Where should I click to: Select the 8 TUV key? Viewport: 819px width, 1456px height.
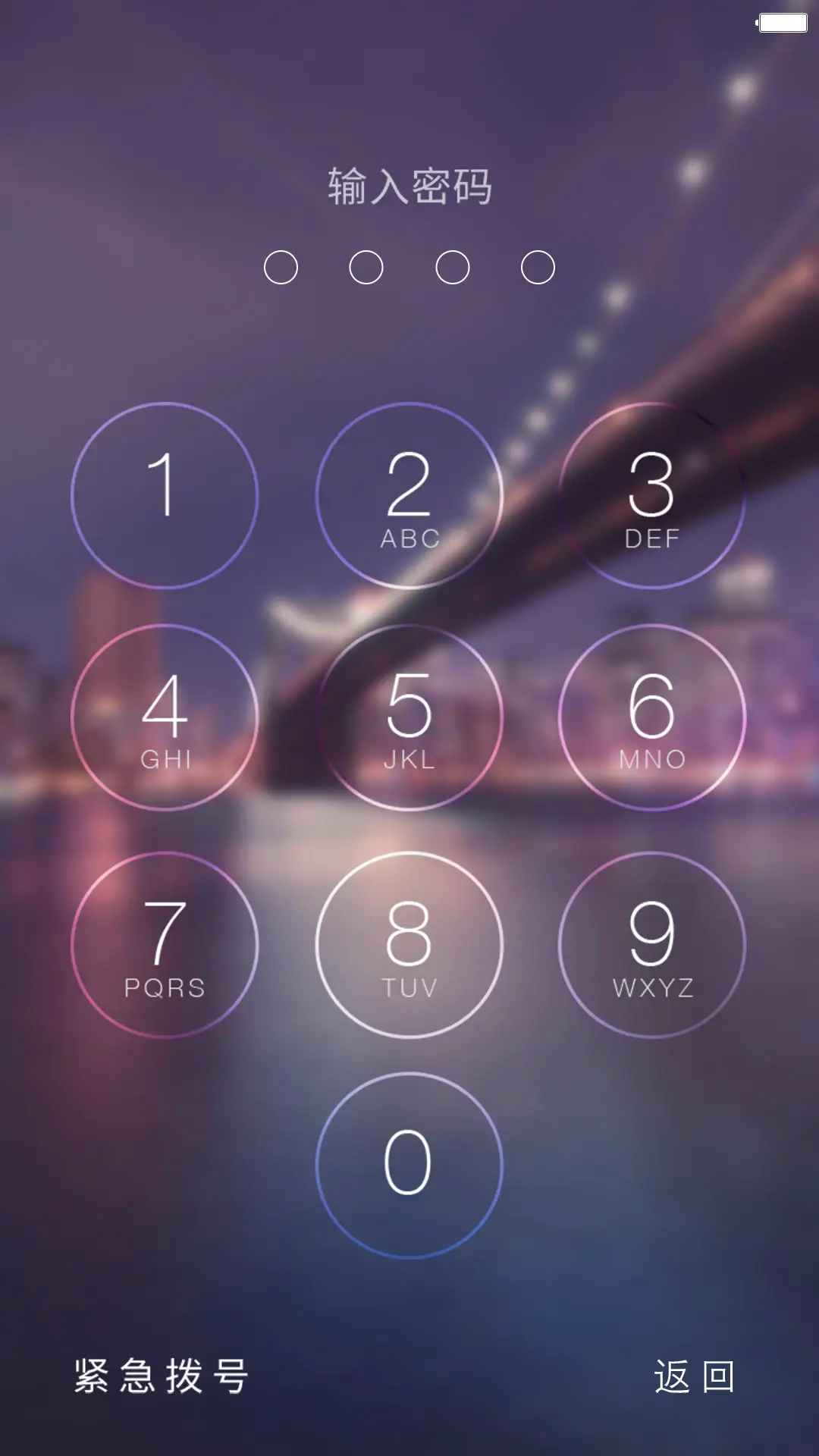(409, 945)
